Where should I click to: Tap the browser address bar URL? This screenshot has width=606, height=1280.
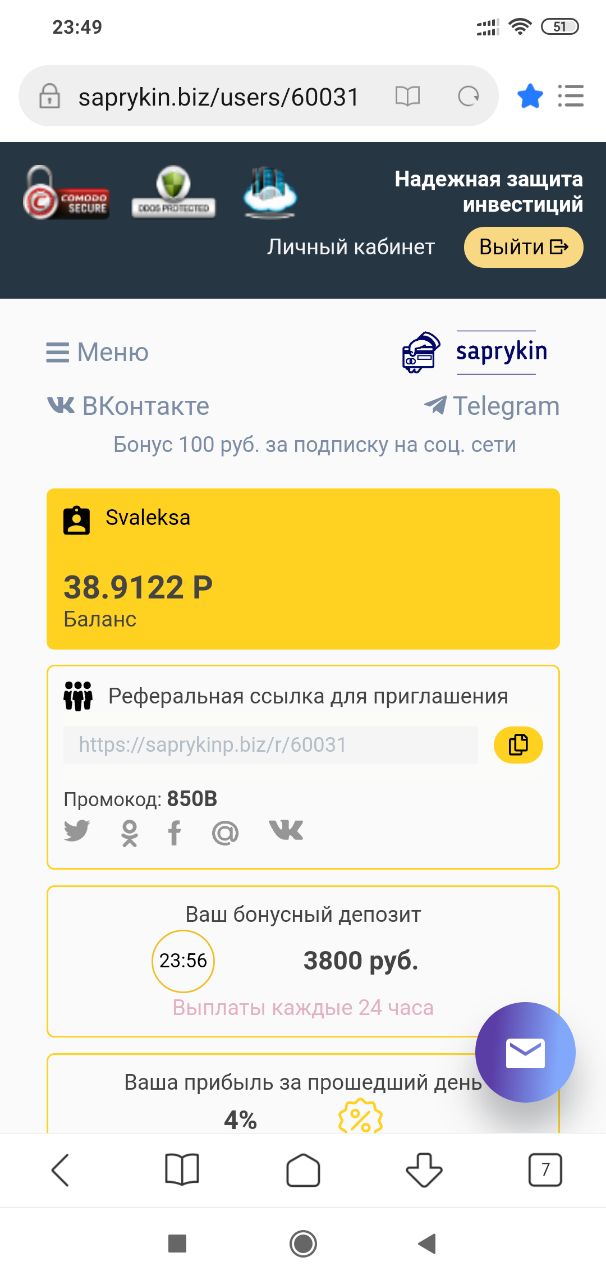pos(218,96)
